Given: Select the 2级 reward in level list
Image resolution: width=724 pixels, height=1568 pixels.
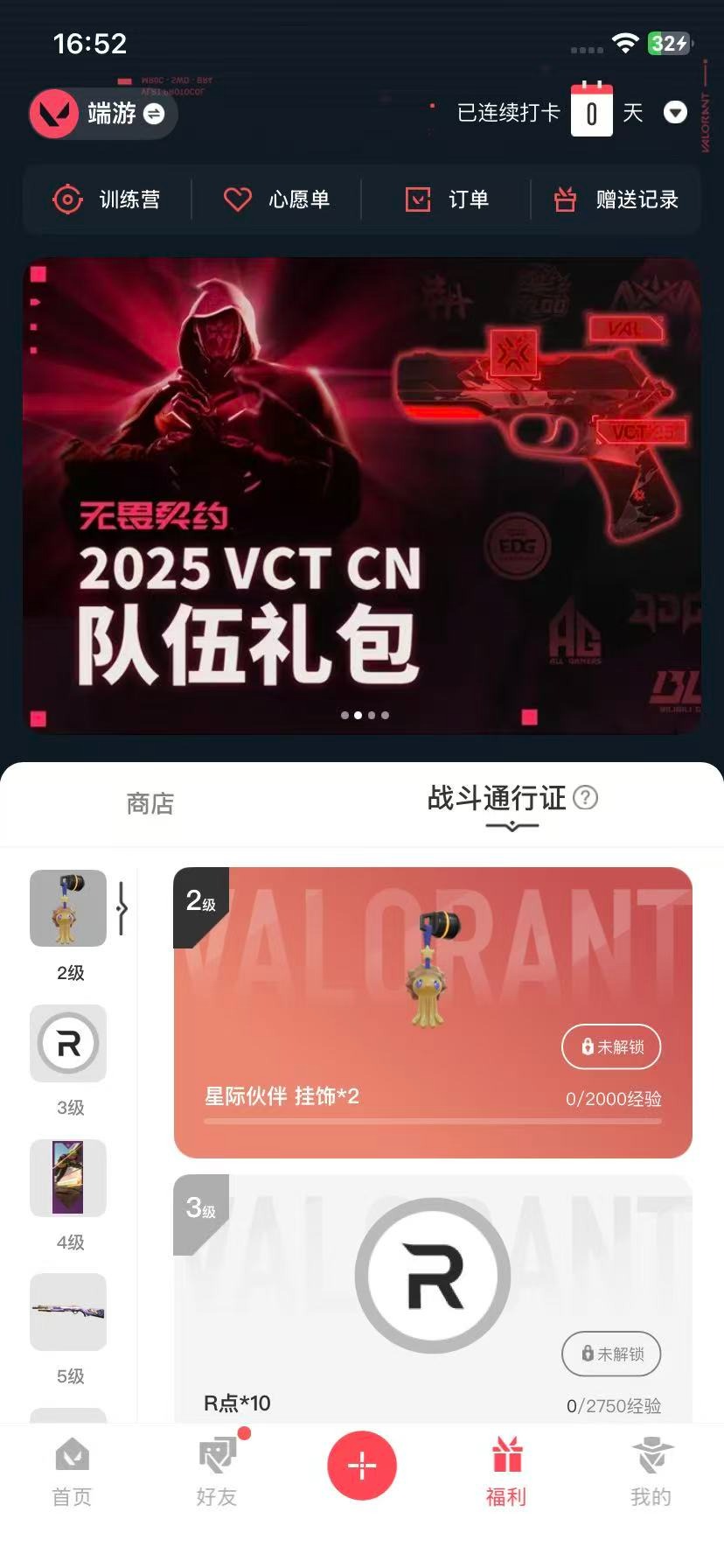Looking at the screenshot, I should click(x=68, y=908).
